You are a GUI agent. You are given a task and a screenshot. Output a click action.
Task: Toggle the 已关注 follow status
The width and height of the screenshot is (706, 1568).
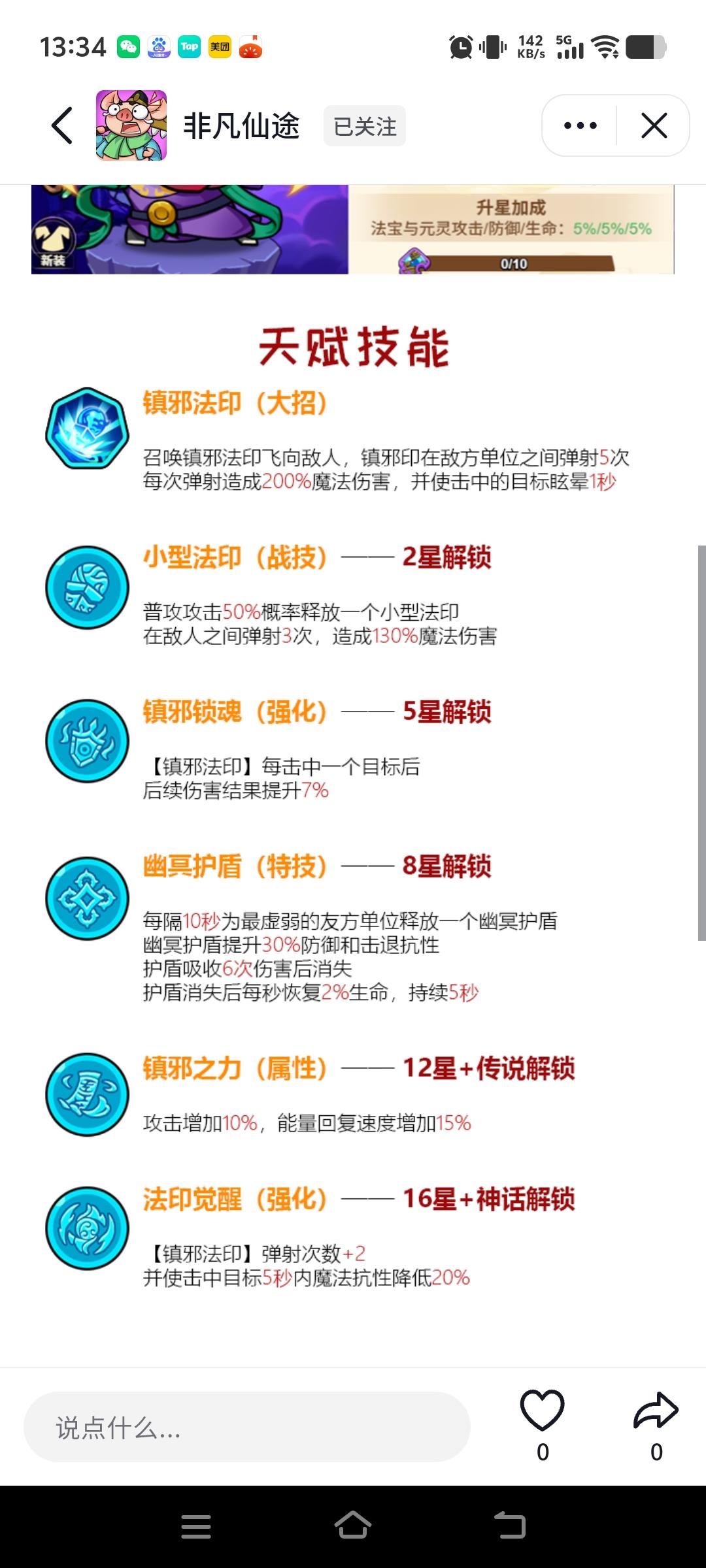coord(364,127)
